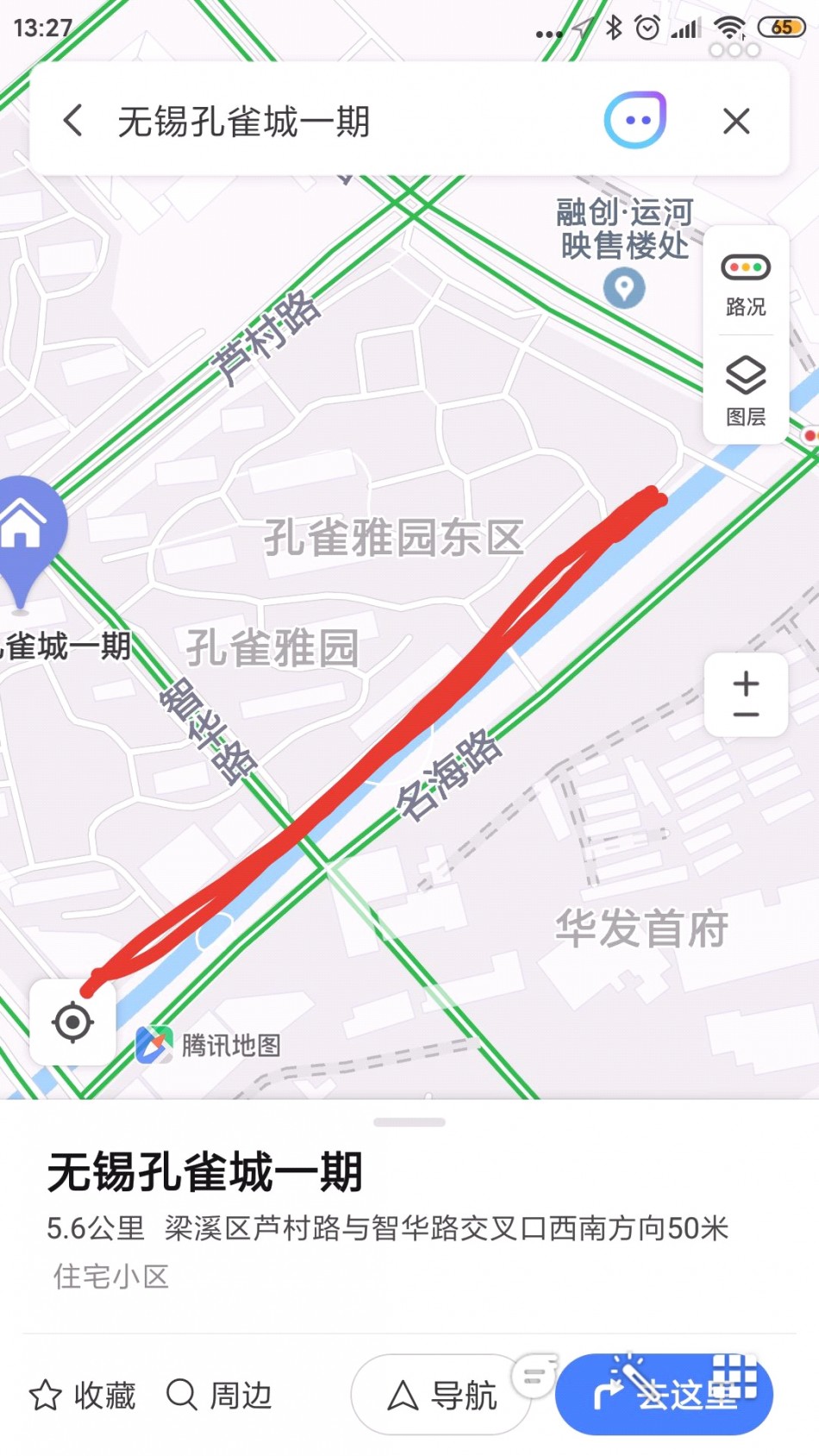Save this place with 收藏
819x1456 pixels.
[83, 1395]
